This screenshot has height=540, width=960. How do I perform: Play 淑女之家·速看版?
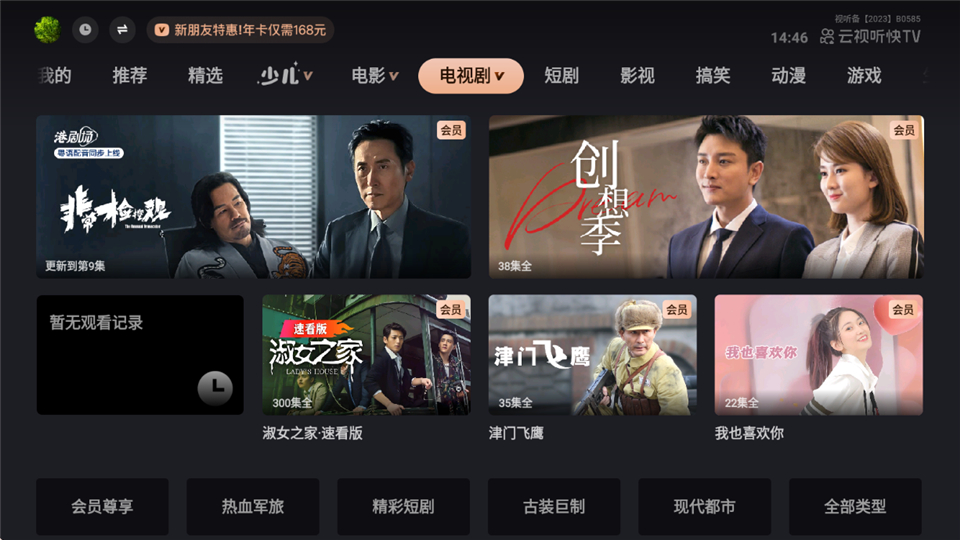366,354
